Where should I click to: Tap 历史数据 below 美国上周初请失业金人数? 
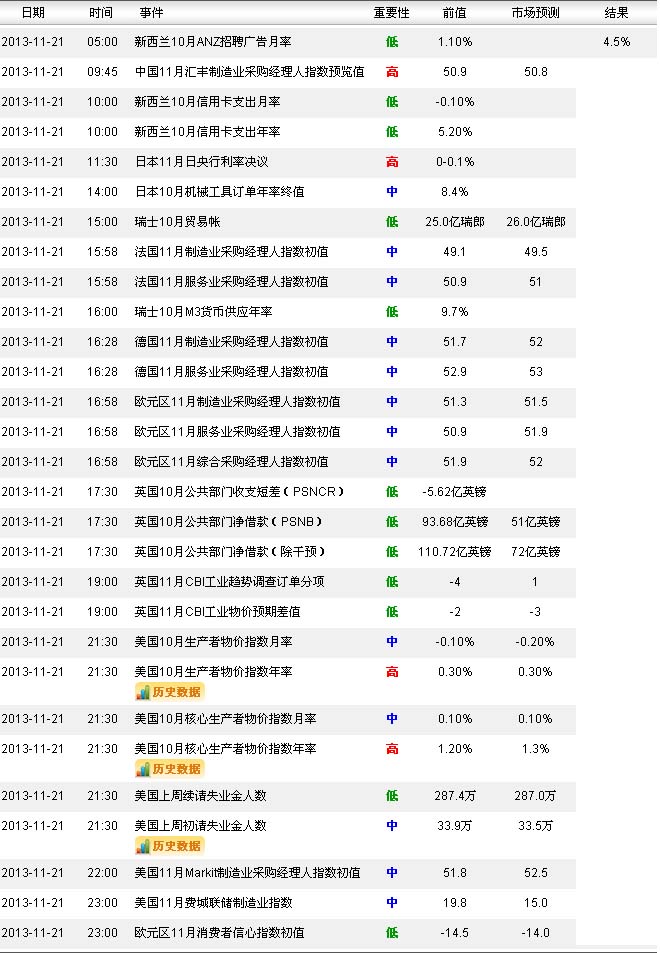click(x=169, y=845)
